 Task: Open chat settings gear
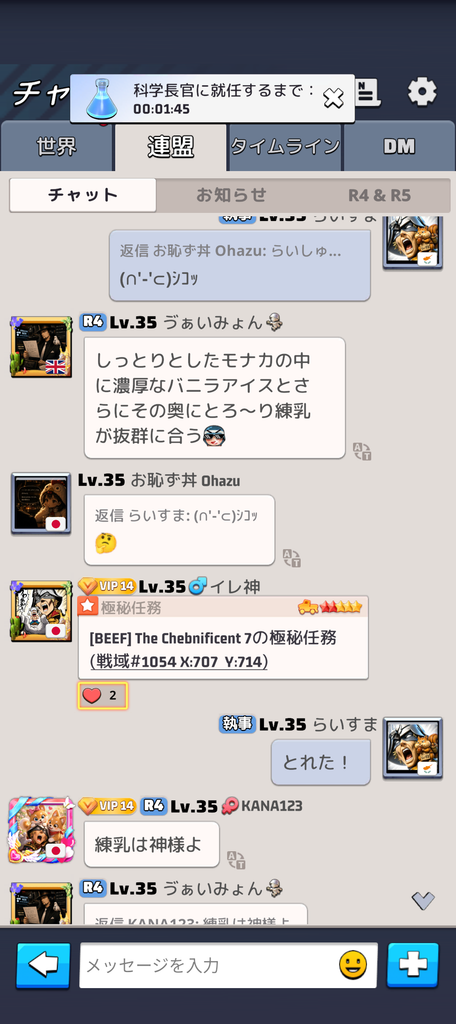click(422, 92)
